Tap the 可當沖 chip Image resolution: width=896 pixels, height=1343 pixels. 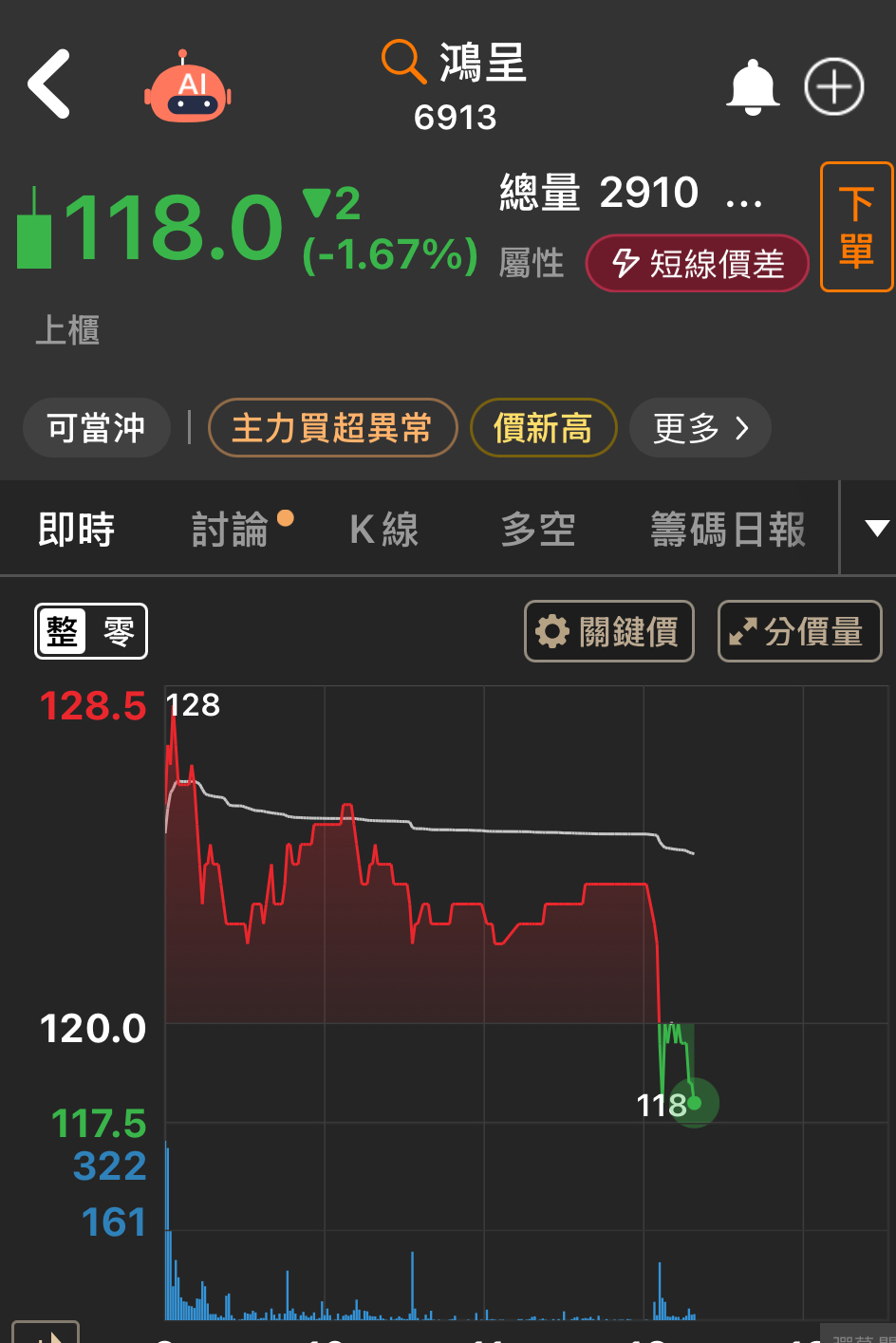coord(96,428)
